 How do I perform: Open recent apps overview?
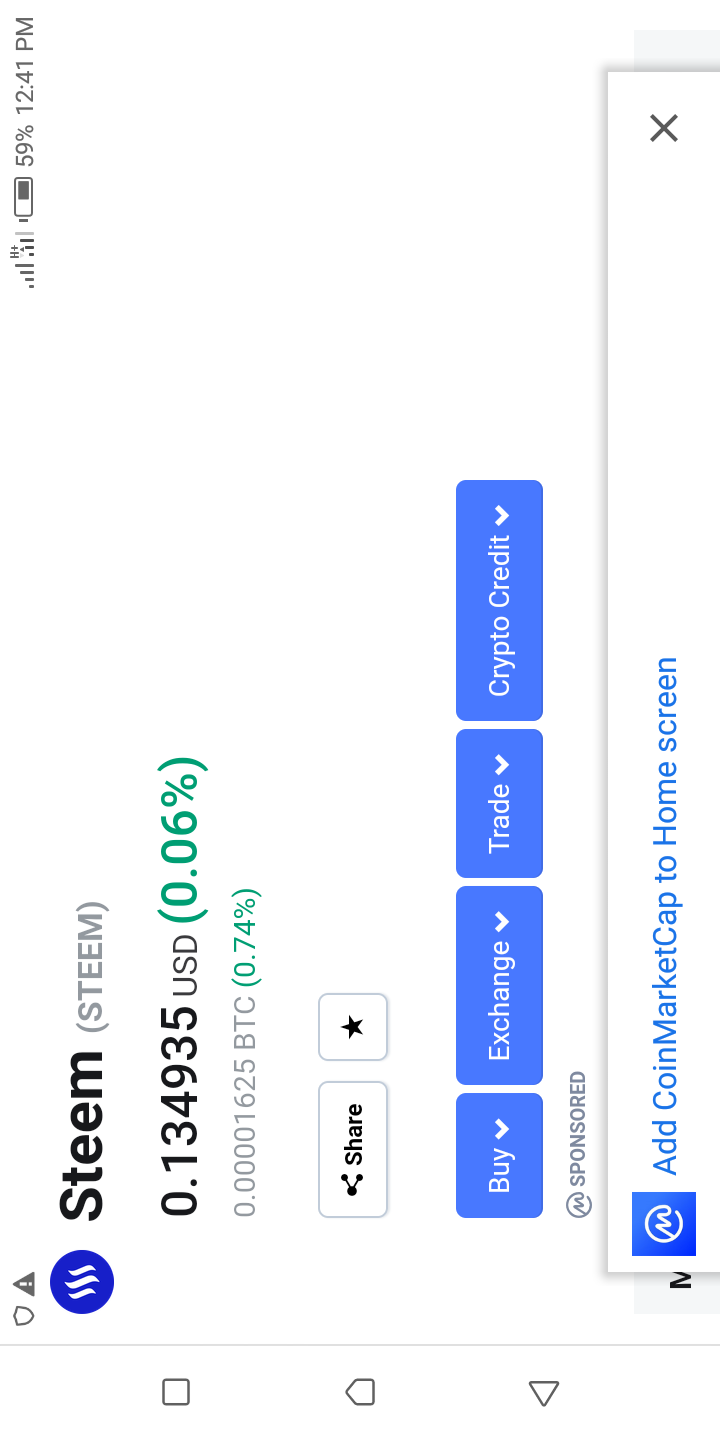tap(176, 1392)
